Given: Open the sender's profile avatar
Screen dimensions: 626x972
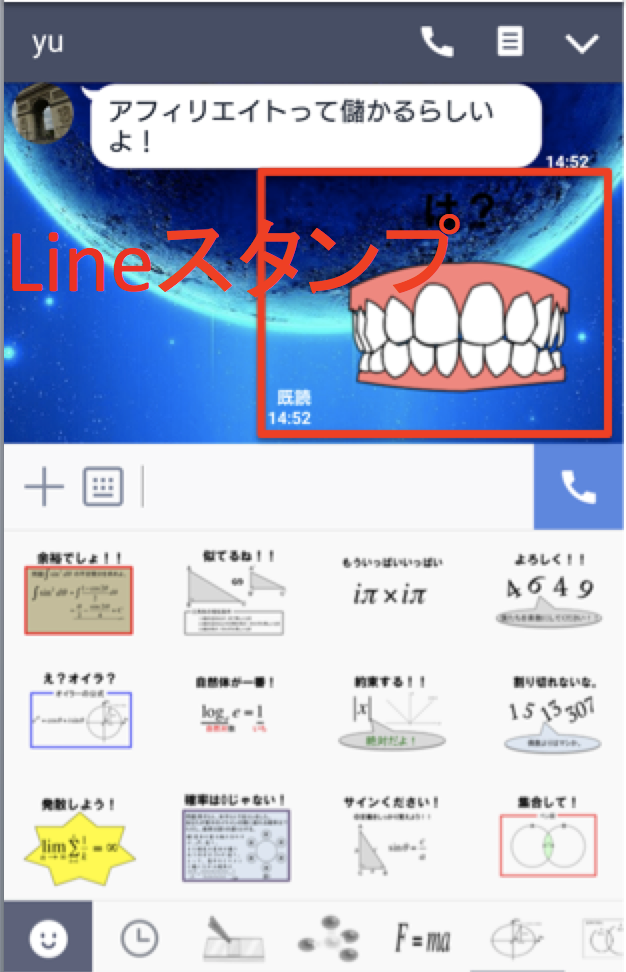Looking at the screenshot, I should point(43,113).
